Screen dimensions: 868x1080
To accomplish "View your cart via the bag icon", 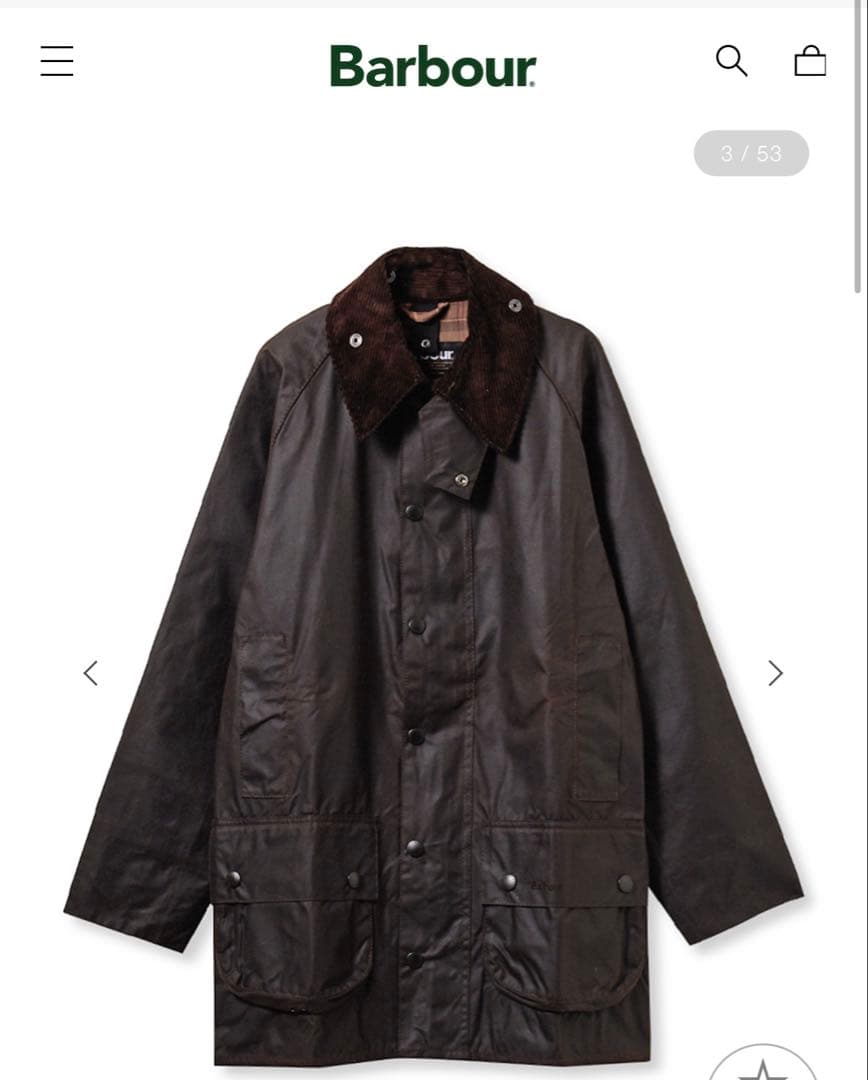I will pos(811,61).
